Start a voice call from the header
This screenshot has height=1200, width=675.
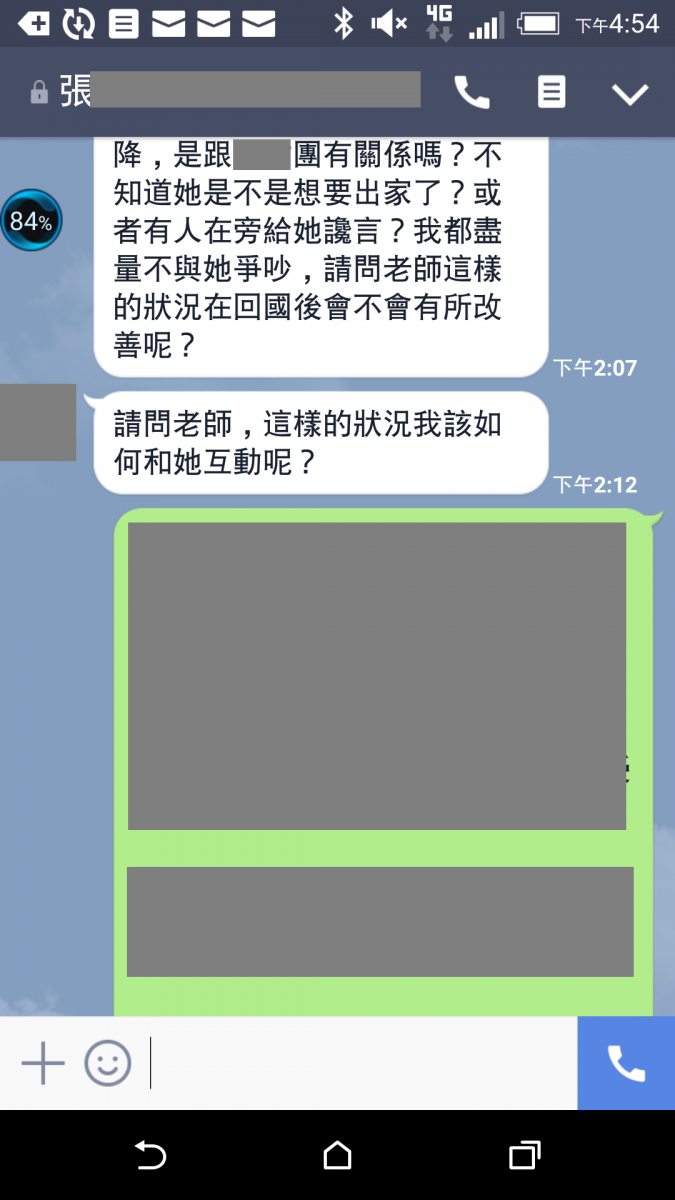point(472,93)
